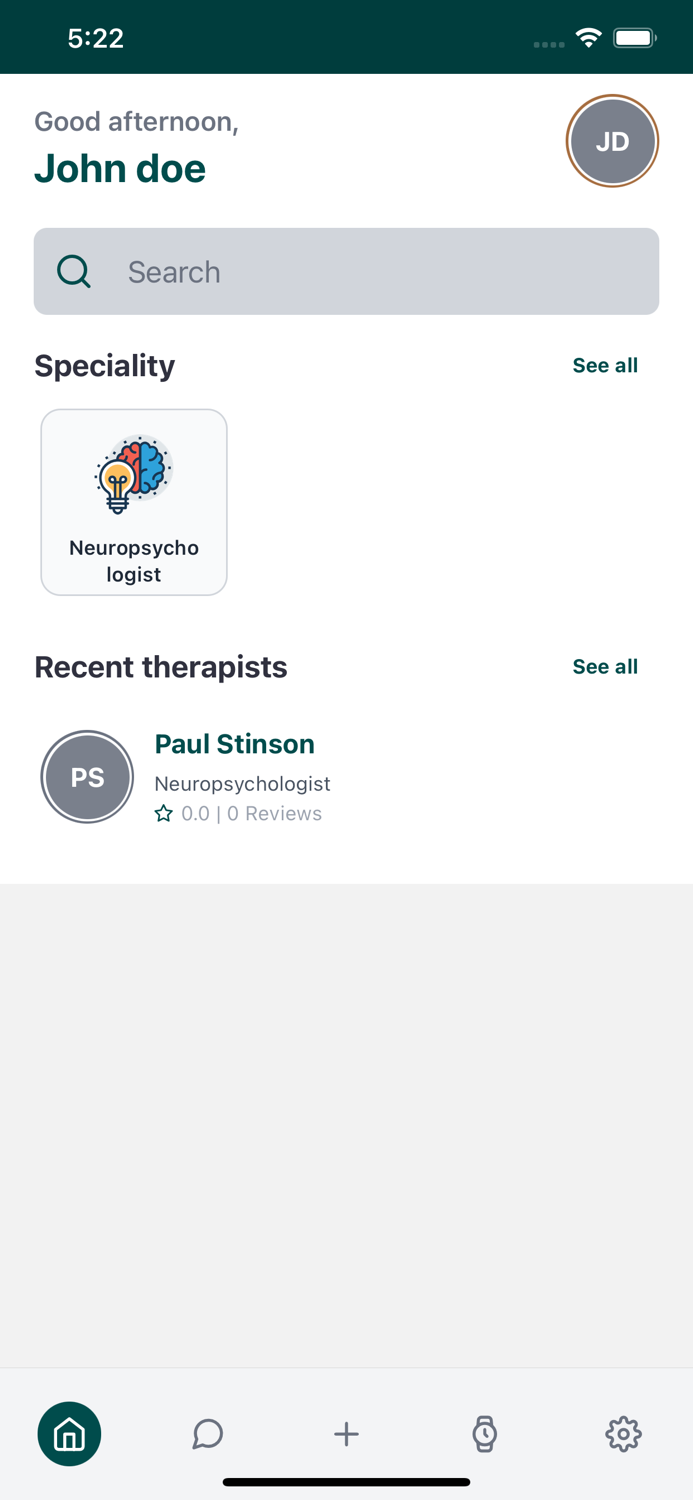See all specialities
The image size is (693, 1500).
(x=604, y=365)
